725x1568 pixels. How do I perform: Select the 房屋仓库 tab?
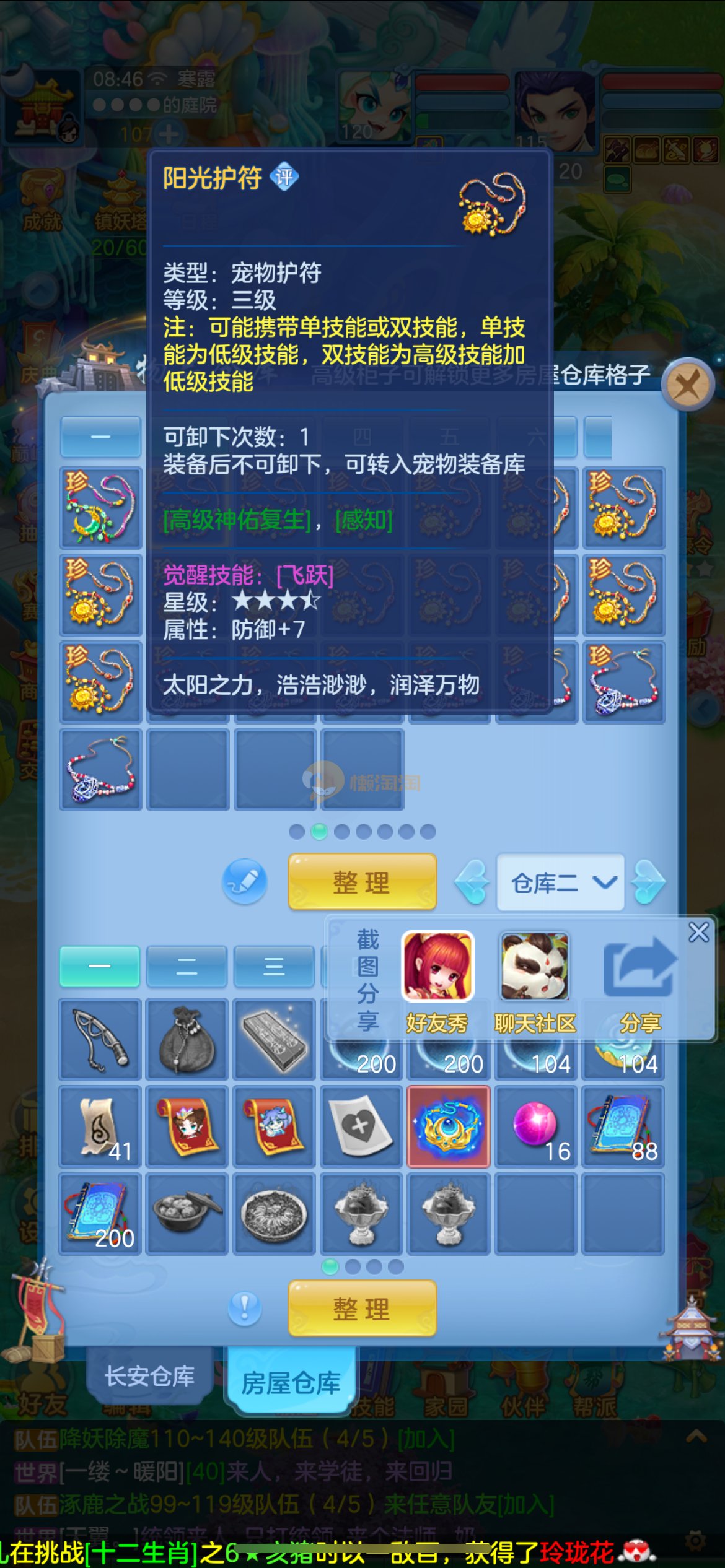click(291, 1382)
